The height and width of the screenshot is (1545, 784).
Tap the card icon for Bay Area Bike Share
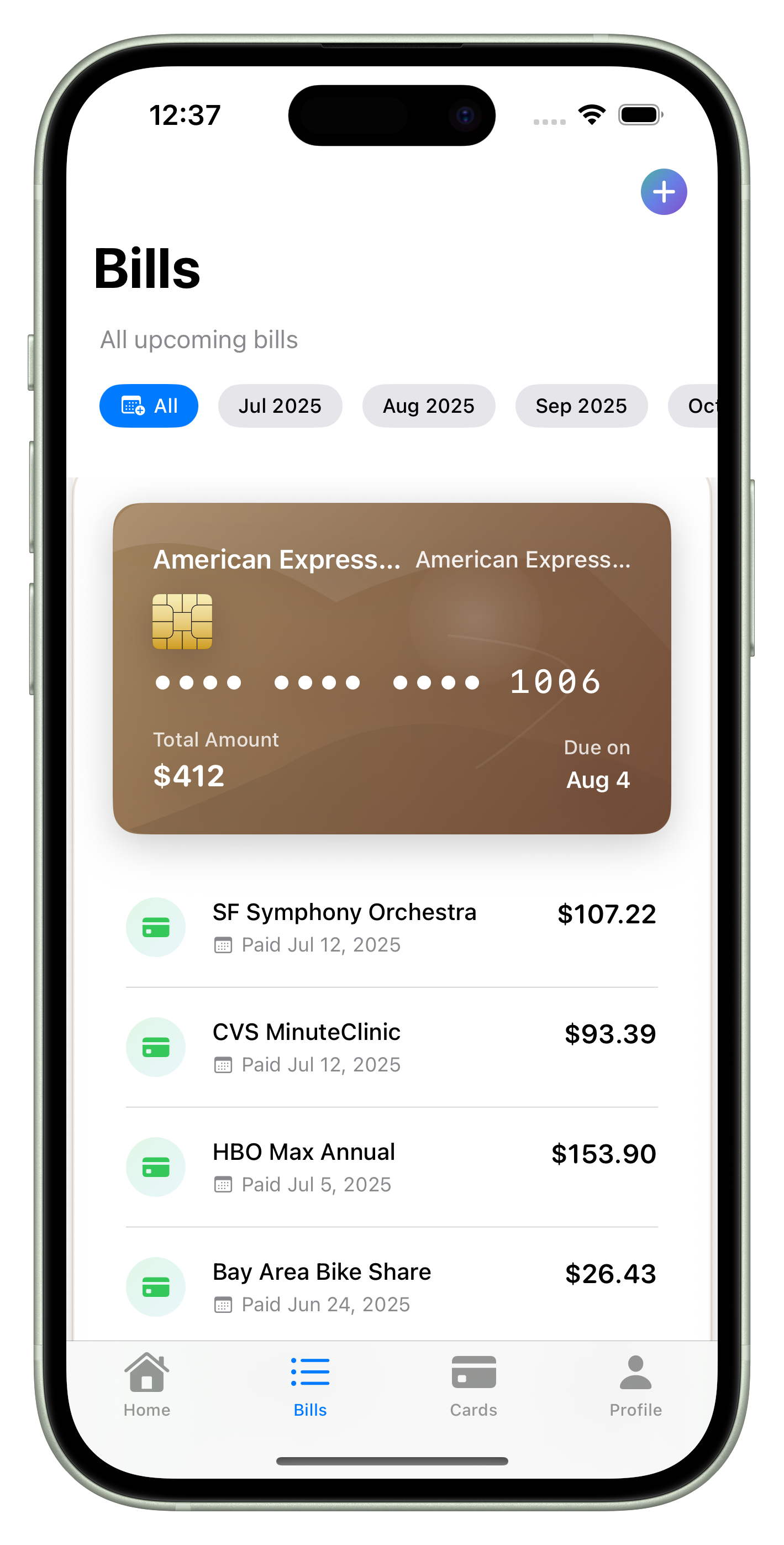155,1287
